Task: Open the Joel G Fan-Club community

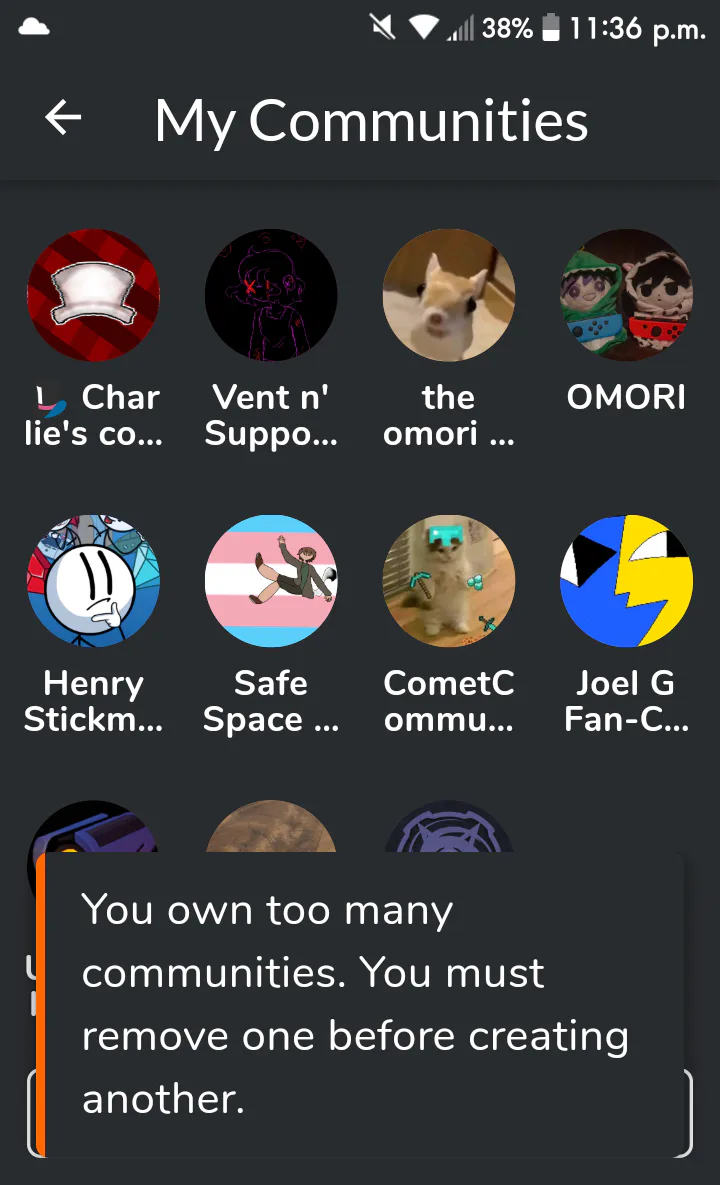Action: pyautogui.click(x=626, y=581)
